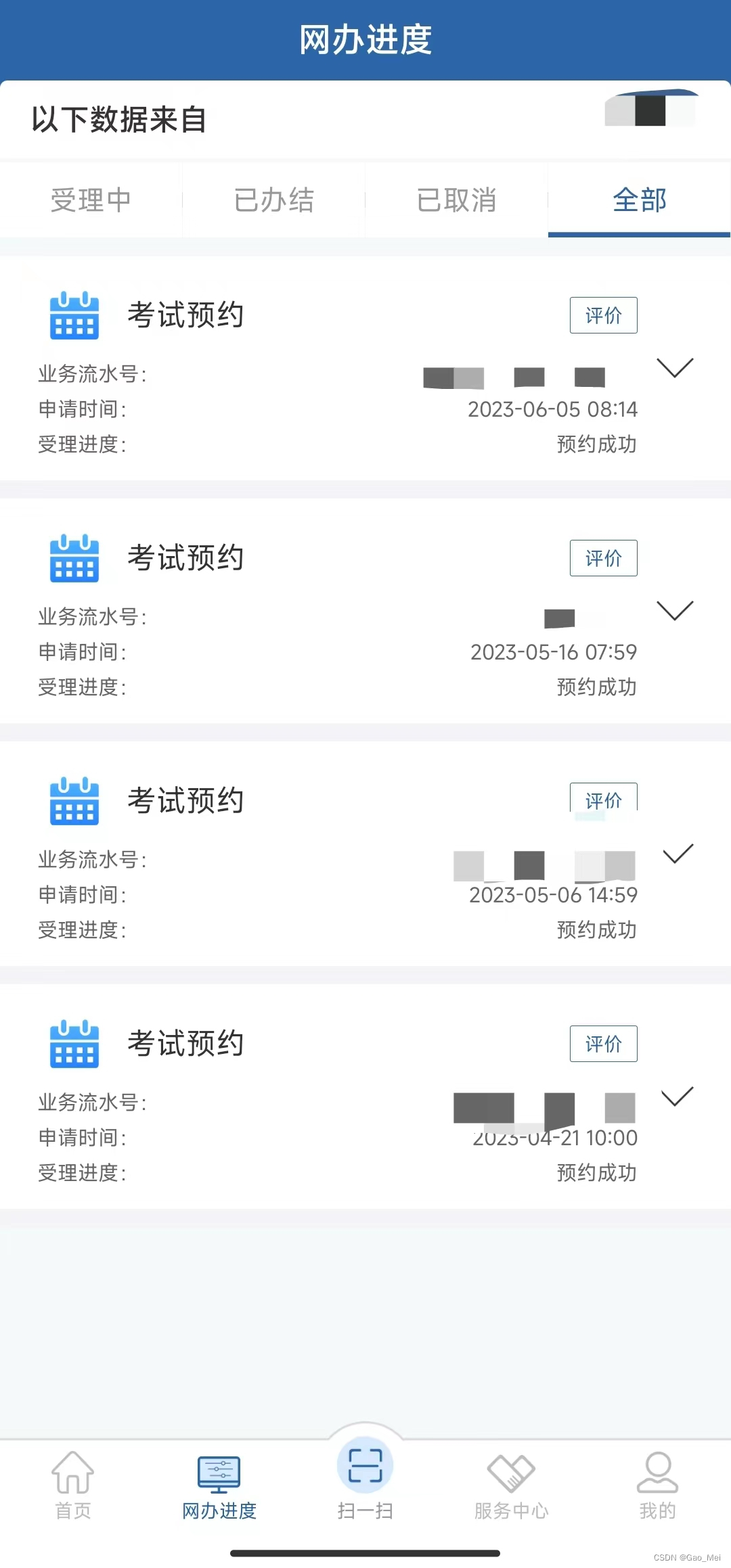The height and width of the screenshot is (1568, 731).
Task: Click 评价 on the 2023-04-21 record
Action: pos(603,1044)
